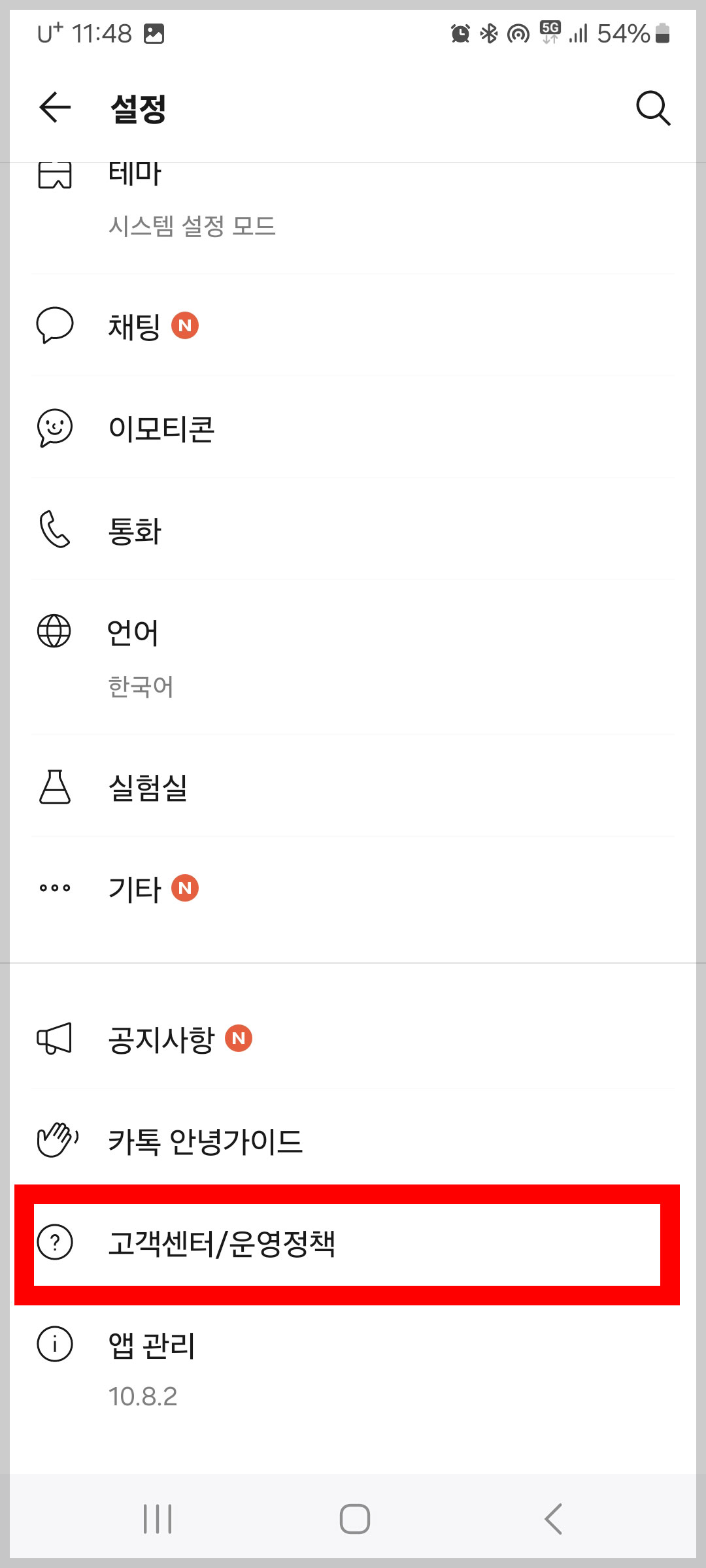Click the globe icon next to 언어
This screenshot has width=706, height=1568.
(55, 632)
